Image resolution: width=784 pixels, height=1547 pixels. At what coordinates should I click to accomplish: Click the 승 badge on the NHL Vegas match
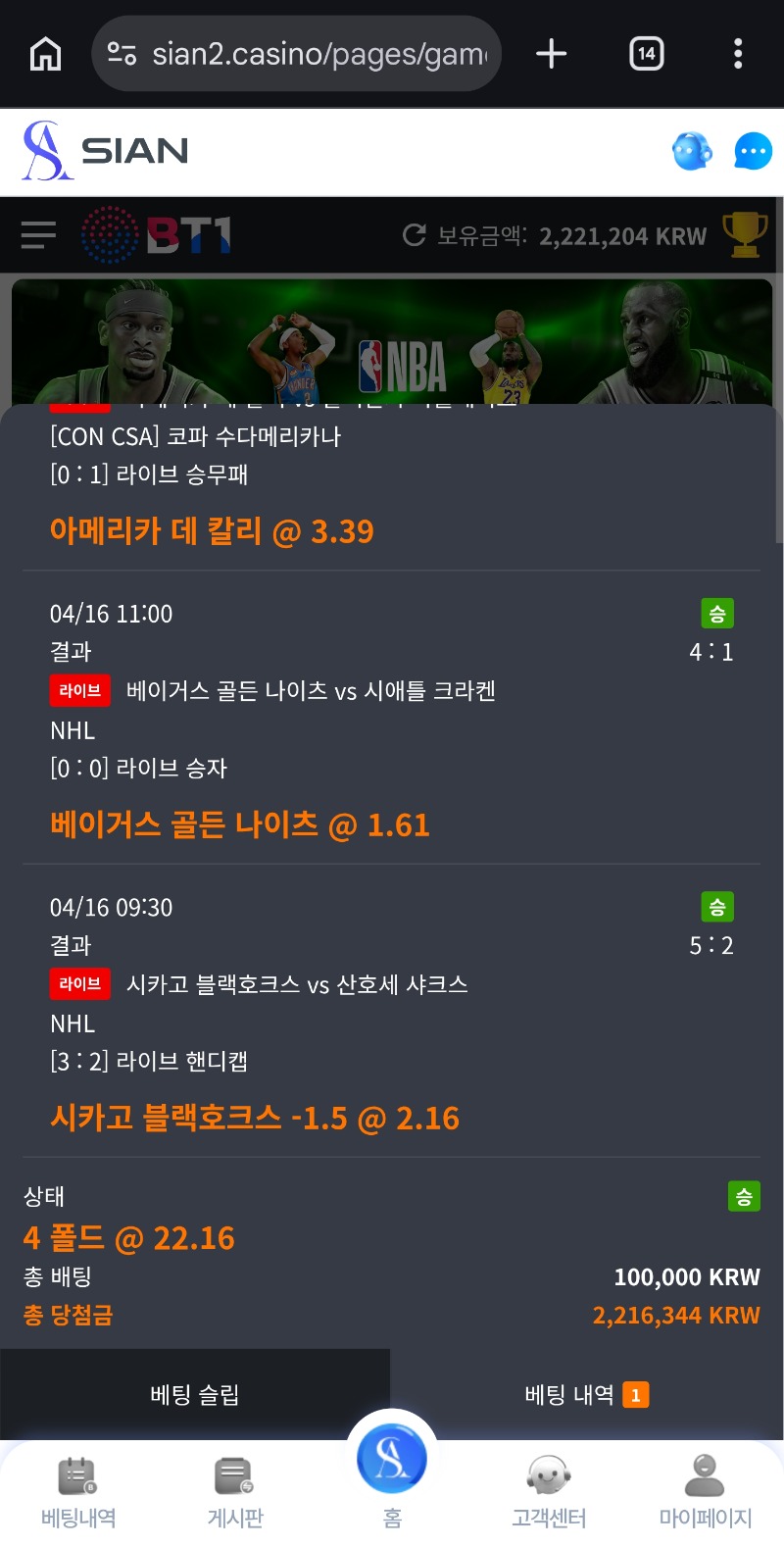[718, 613]
